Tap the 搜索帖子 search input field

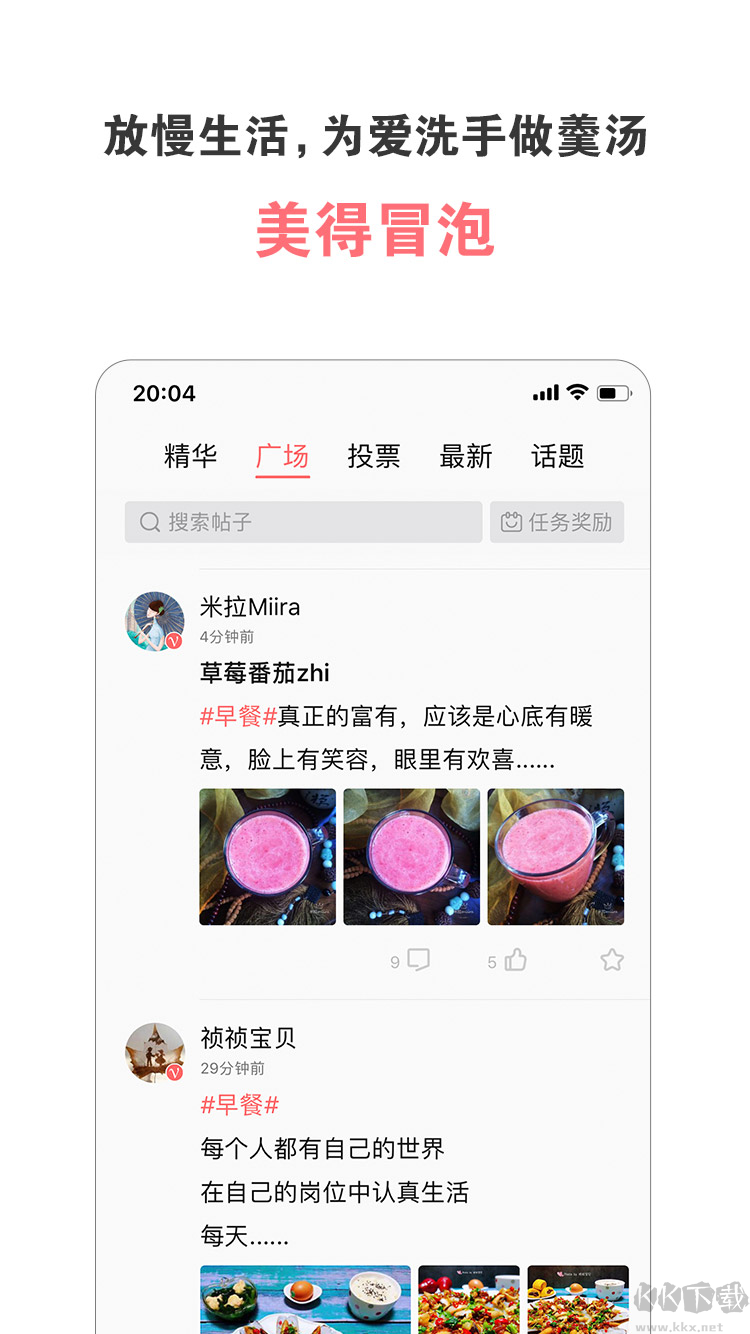pyautogui.click(x=300, y=522)
